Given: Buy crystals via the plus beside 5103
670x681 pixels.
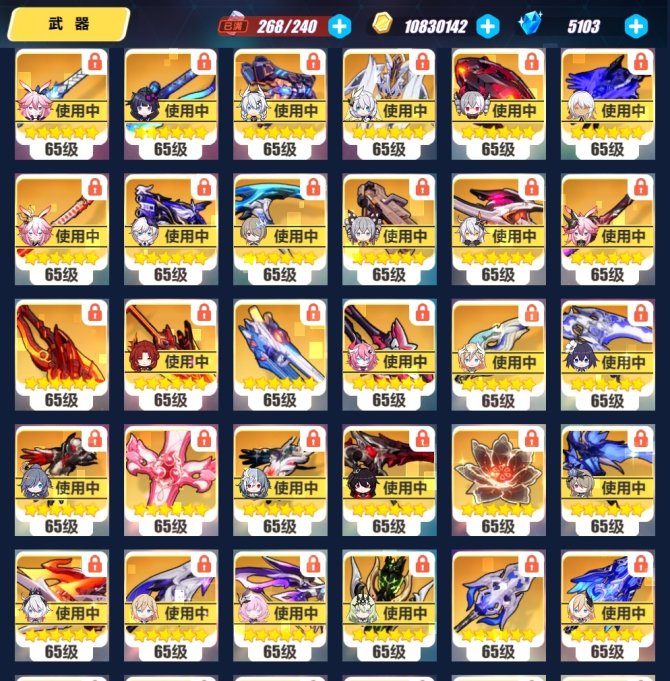Looking at the screenshot, I should coord(635,26).
